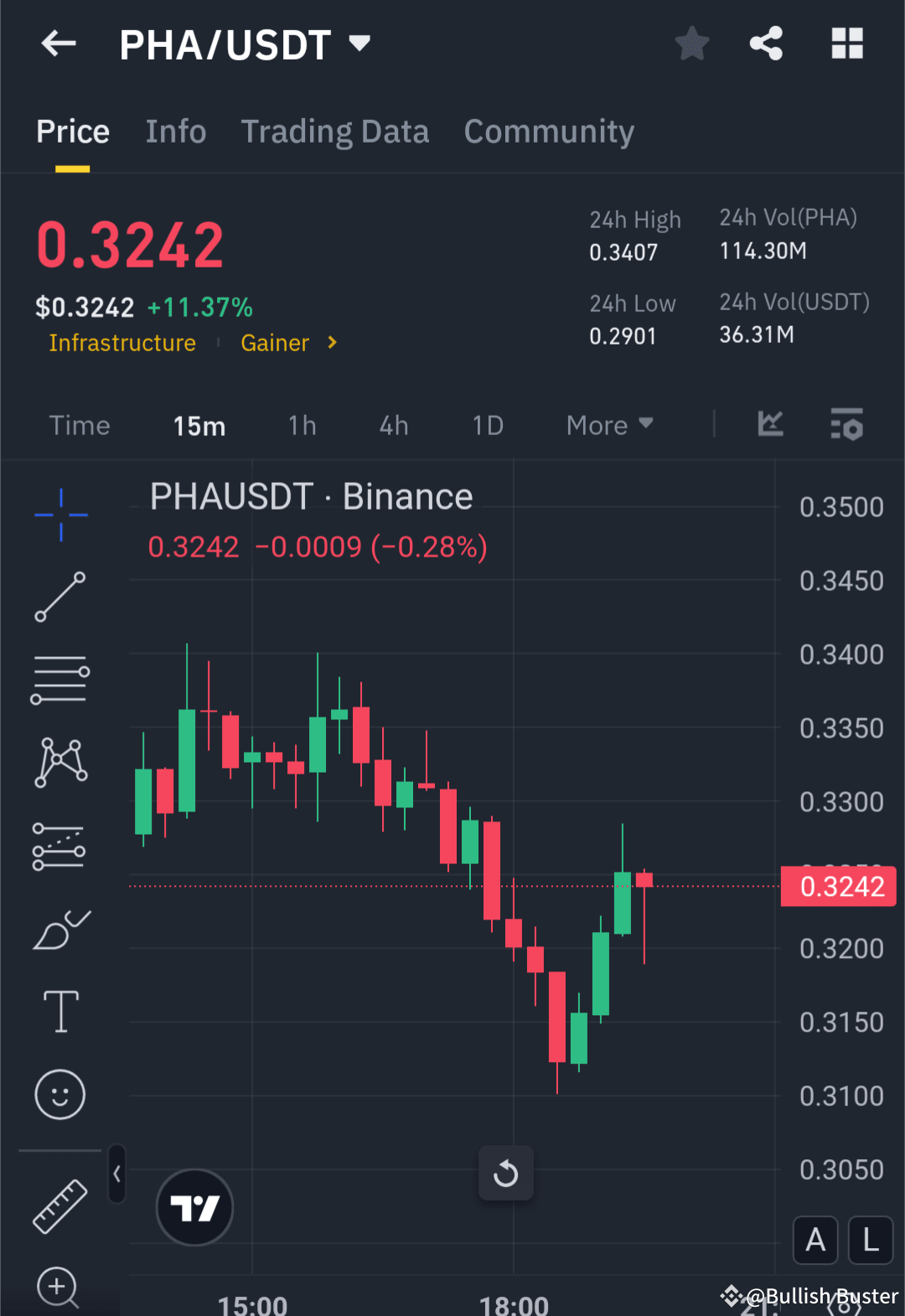This screenshot has height=1316, width=905.
Task: Open the Gainer category link
Action: (276, 343)
